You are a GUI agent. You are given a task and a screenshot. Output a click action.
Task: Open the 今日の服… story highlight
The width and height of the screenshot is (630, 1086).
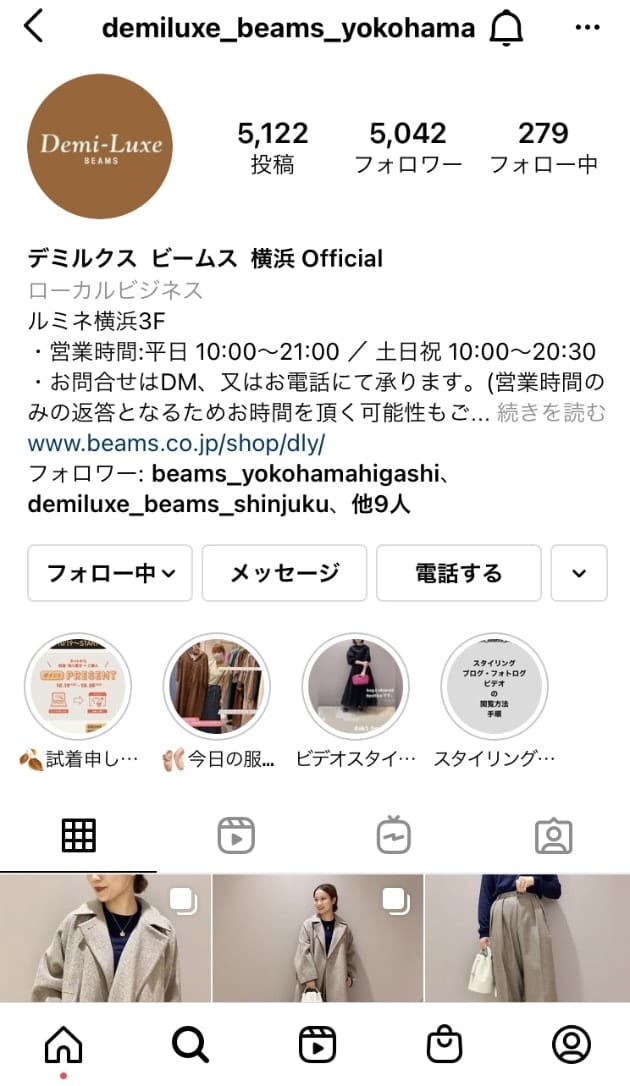click(x=216, y=686)
